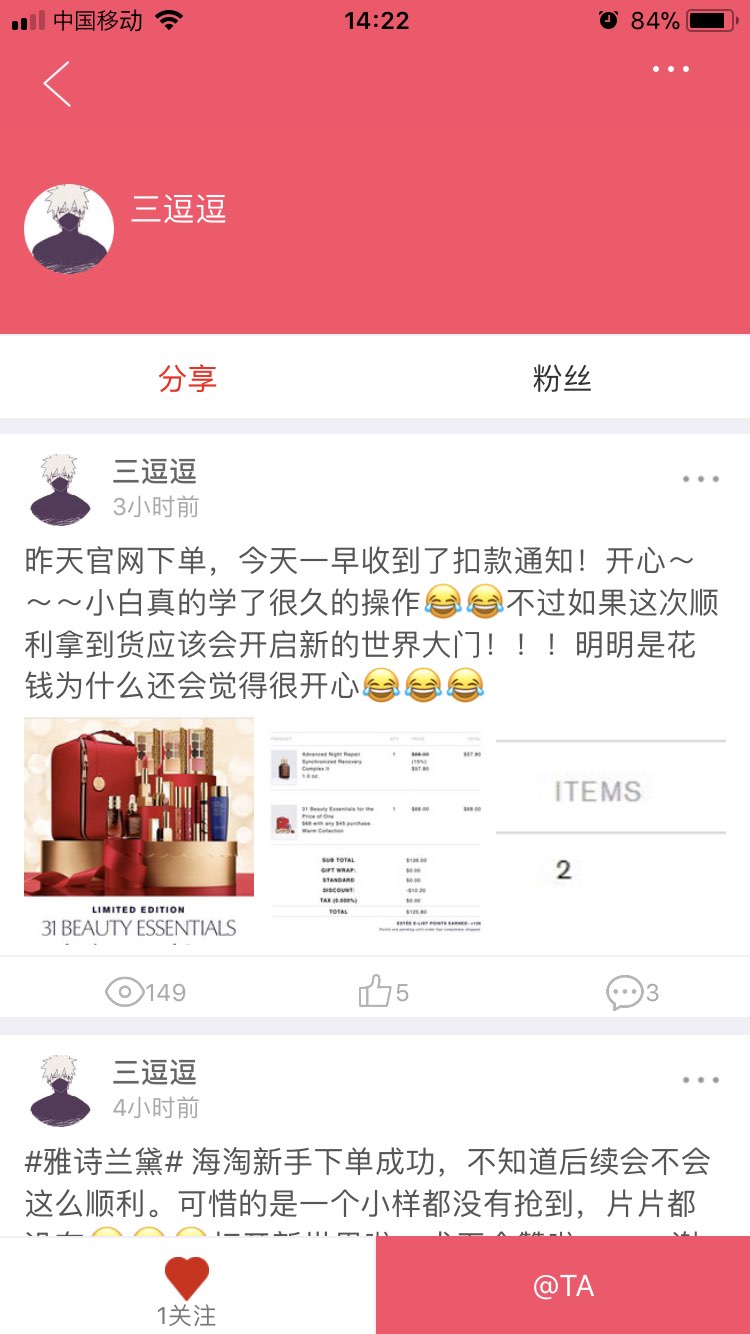750x1334 pixels.
Task: Mention the user with the @TA button
Action: [x=563, y=1286]
